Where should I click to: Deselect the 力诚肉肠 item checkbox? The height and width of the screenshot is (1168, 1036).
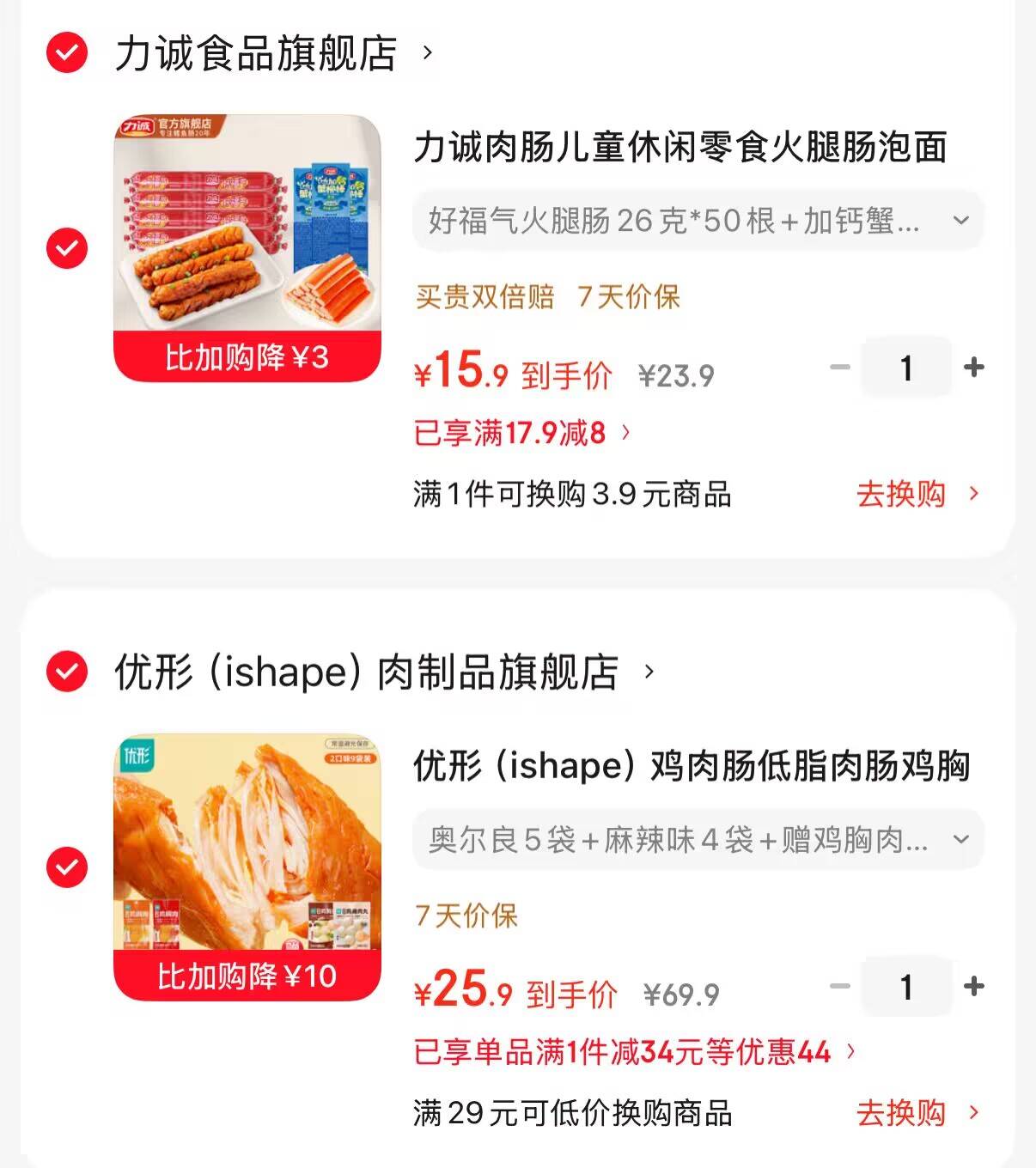67,248
